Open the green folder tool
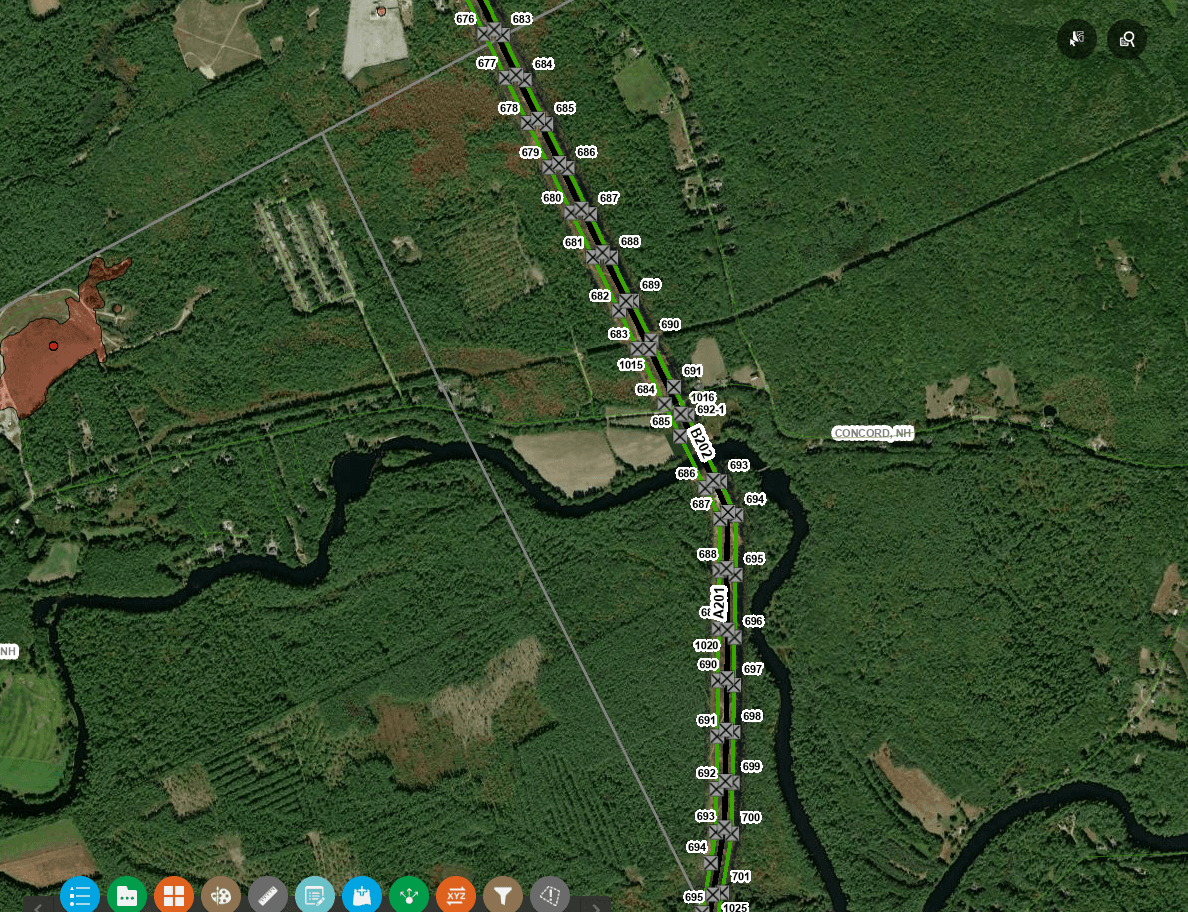The width and height of the screenshot is (1188, 912). pos(127,896)
